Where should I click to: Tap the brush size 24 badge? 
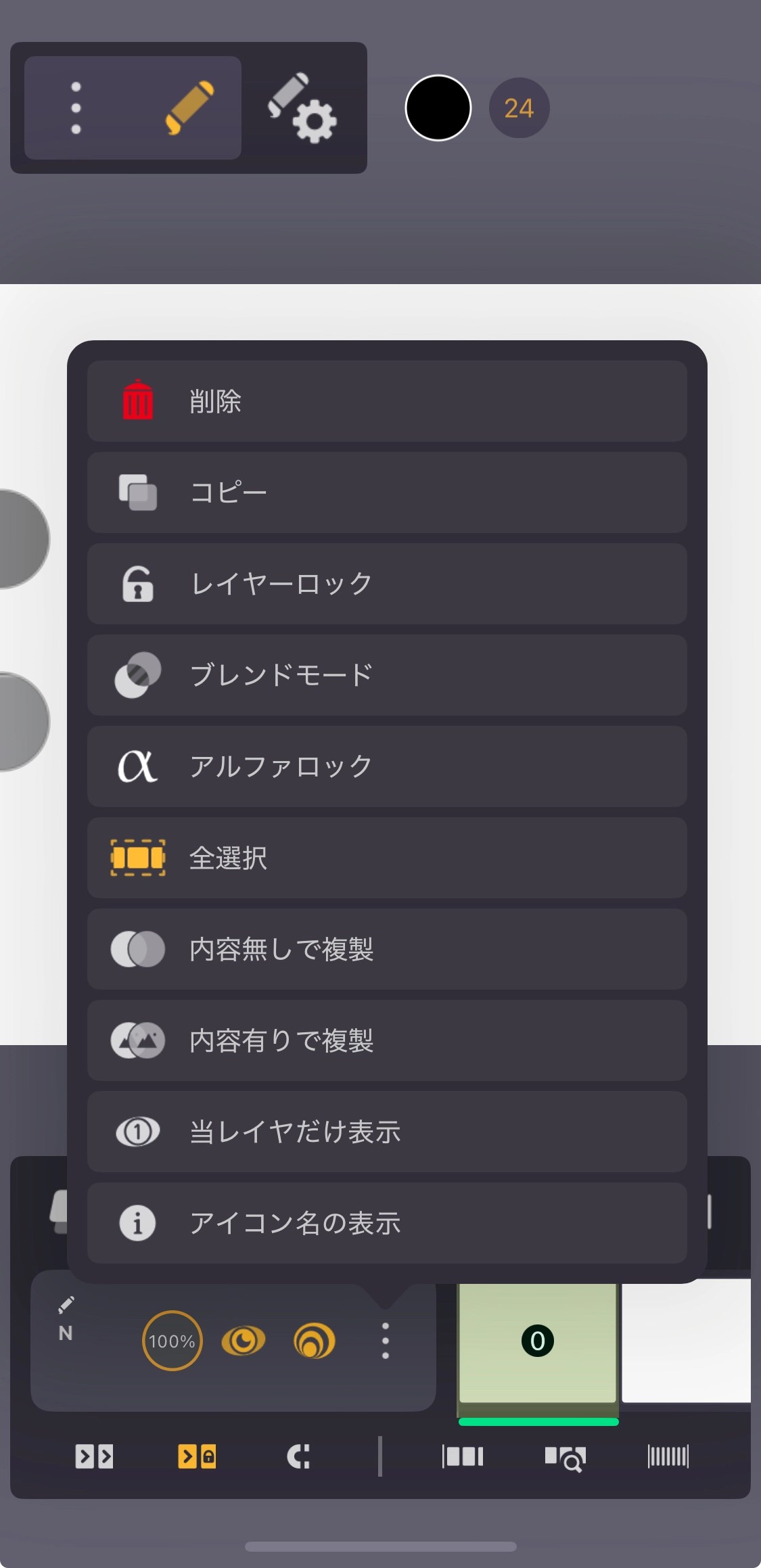519,108
